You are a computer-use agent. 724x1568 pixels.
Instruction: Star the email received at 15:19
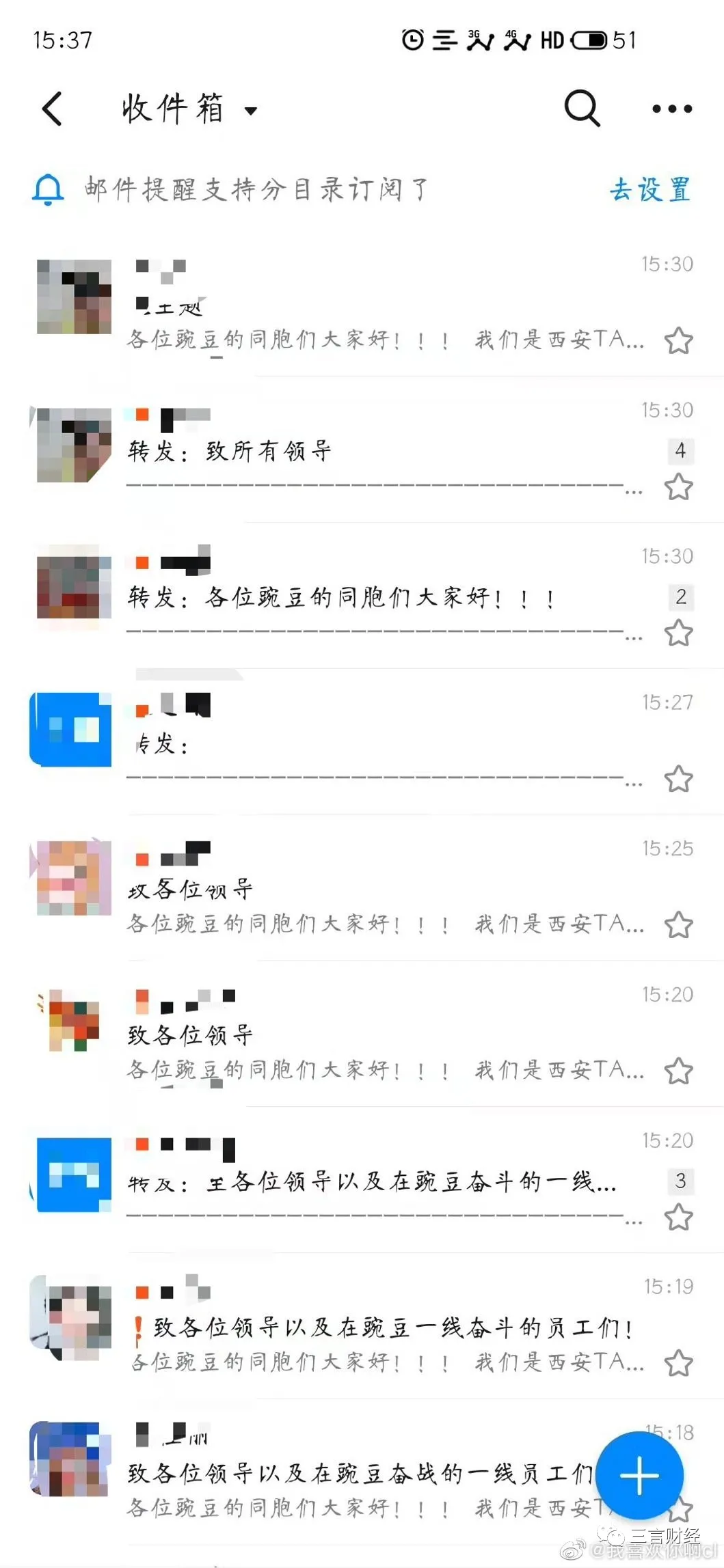(678, 1363)
